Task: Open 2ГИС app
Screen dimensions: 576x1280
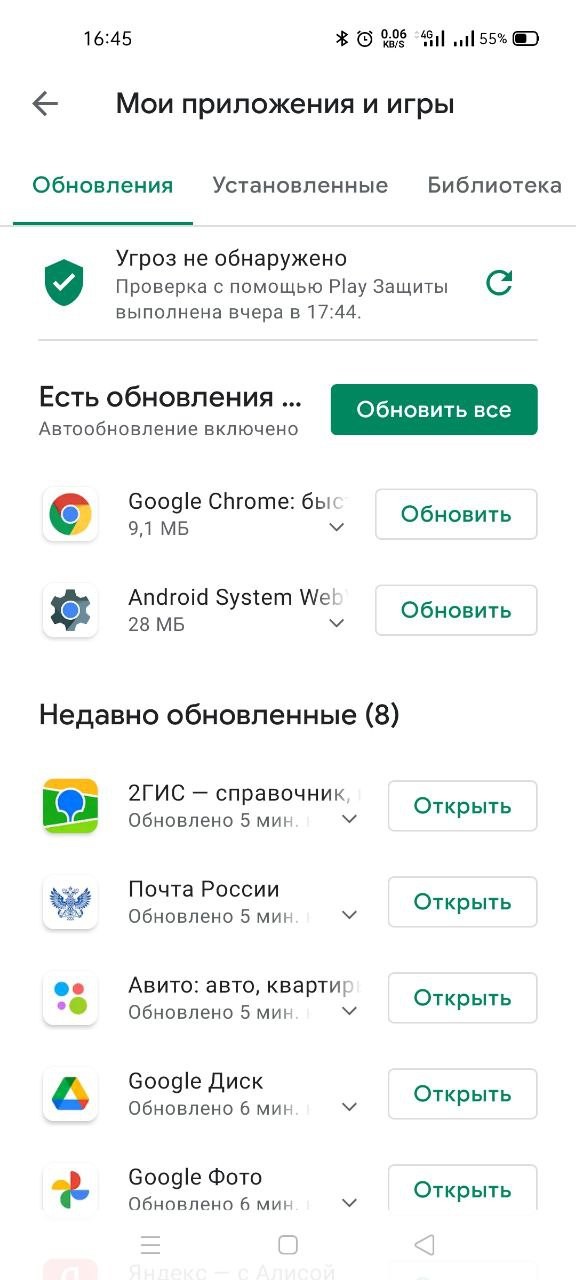Action: [462, 806]
